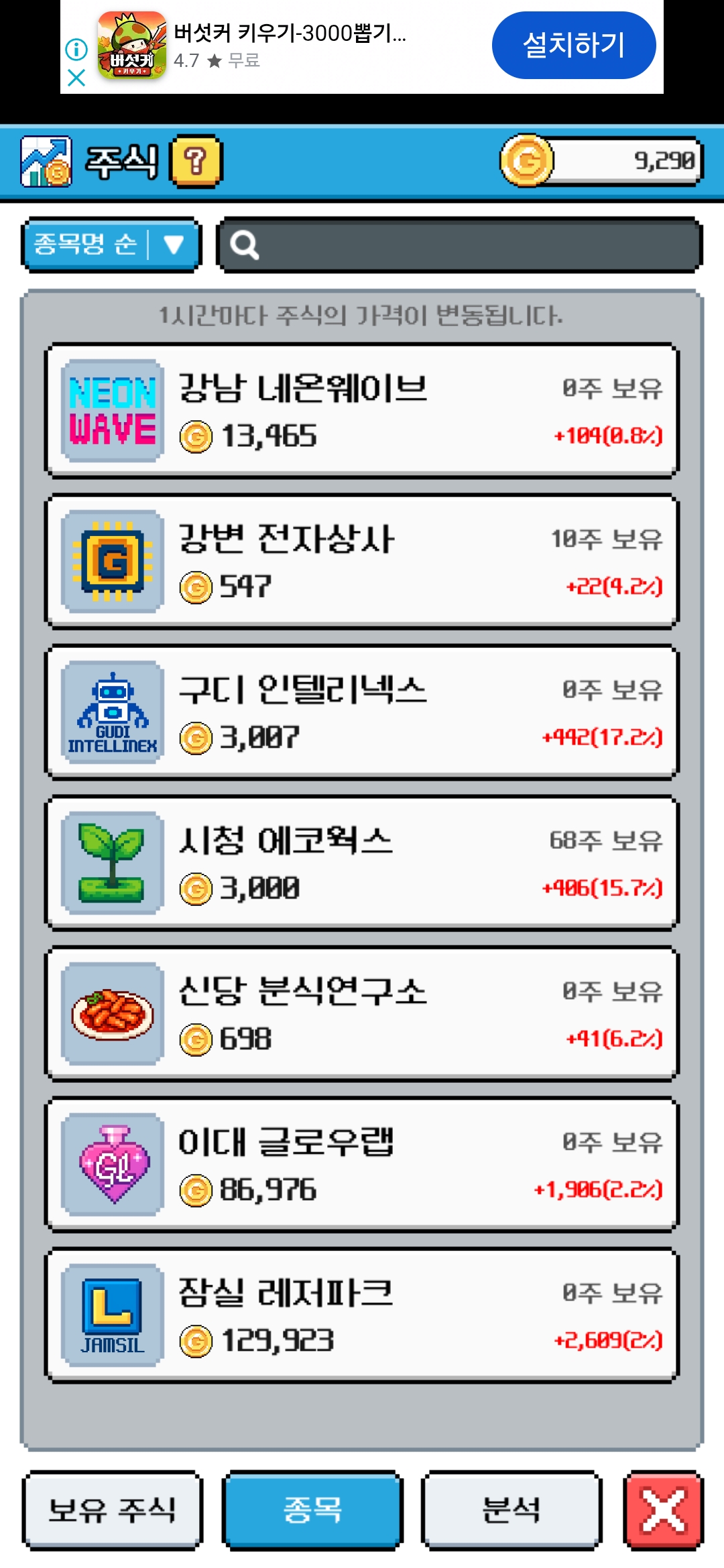
Task: Select 이대 글로우랩 stock
Action: click(362, 1165)
